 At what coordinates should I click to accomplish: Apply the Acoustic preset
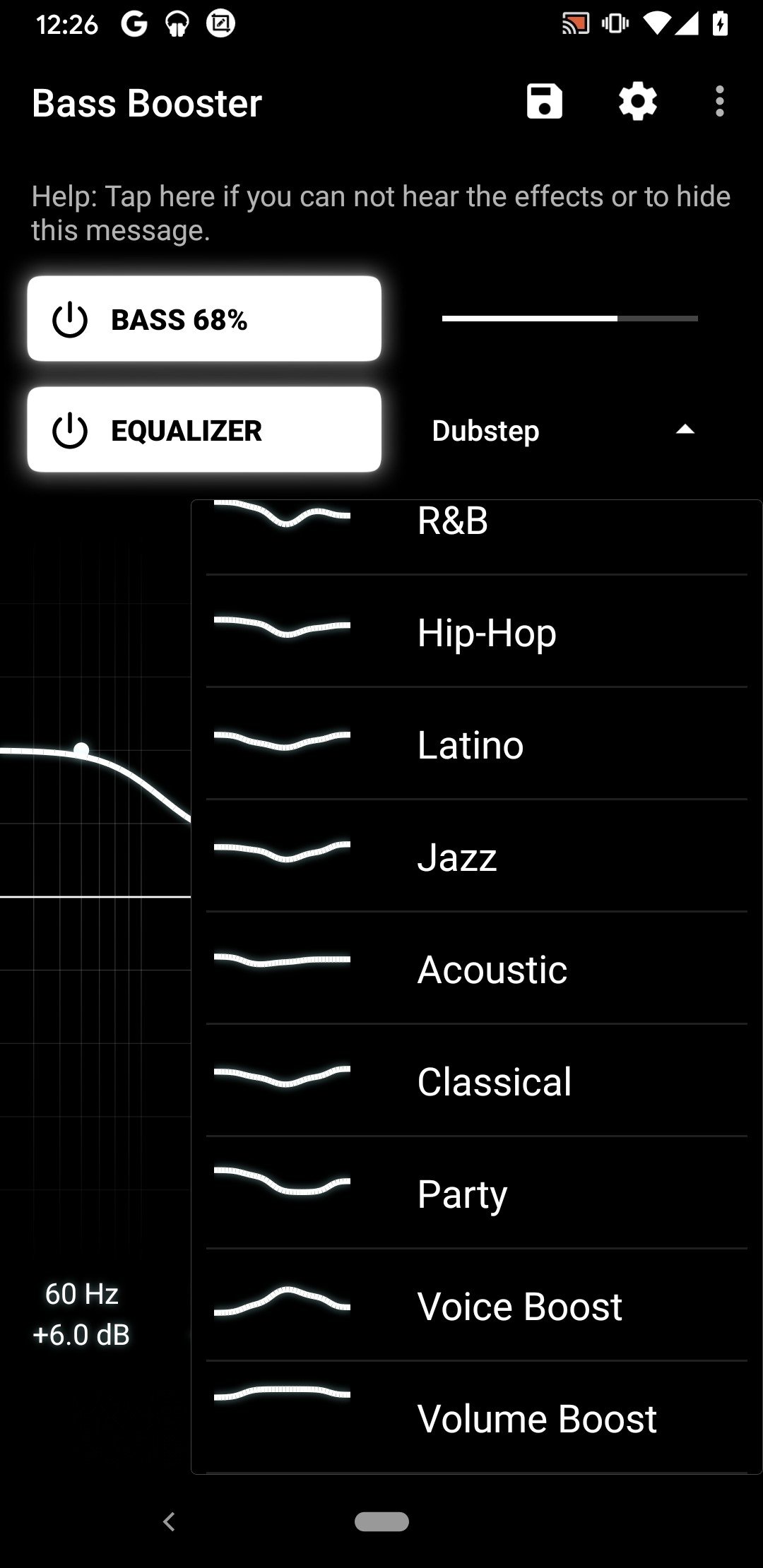pyautogui.click(x=476, y=968)
